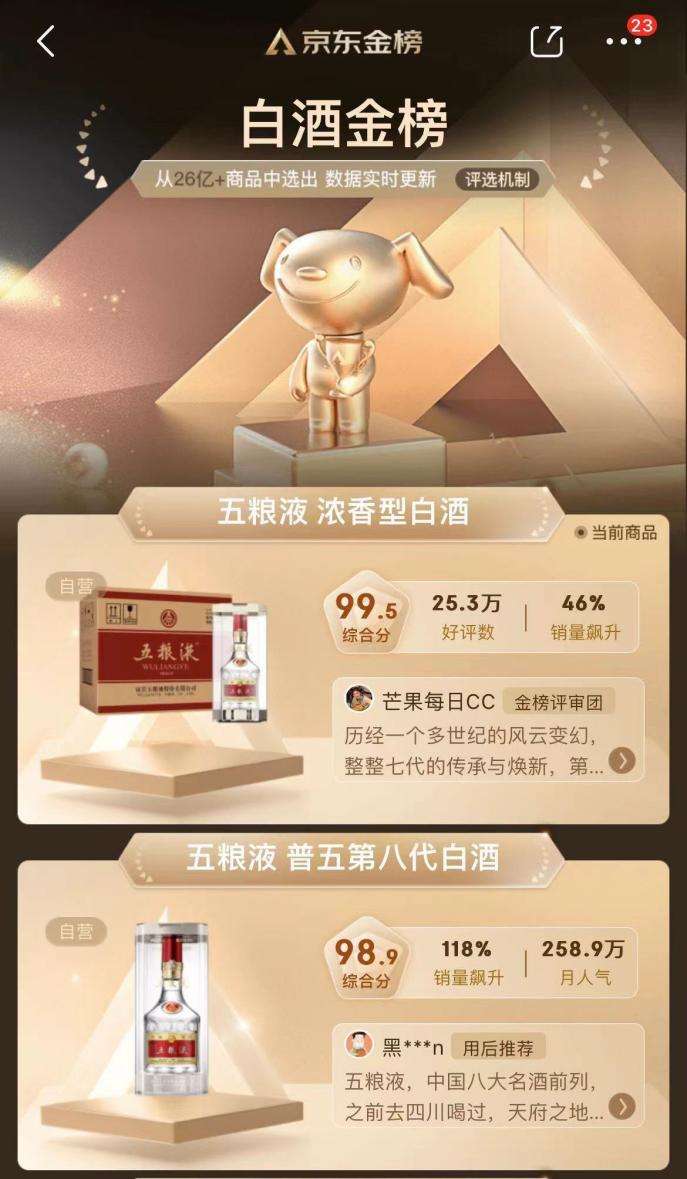Open the 五粮液 普五第八代白酒 product card

(344, 1014)
